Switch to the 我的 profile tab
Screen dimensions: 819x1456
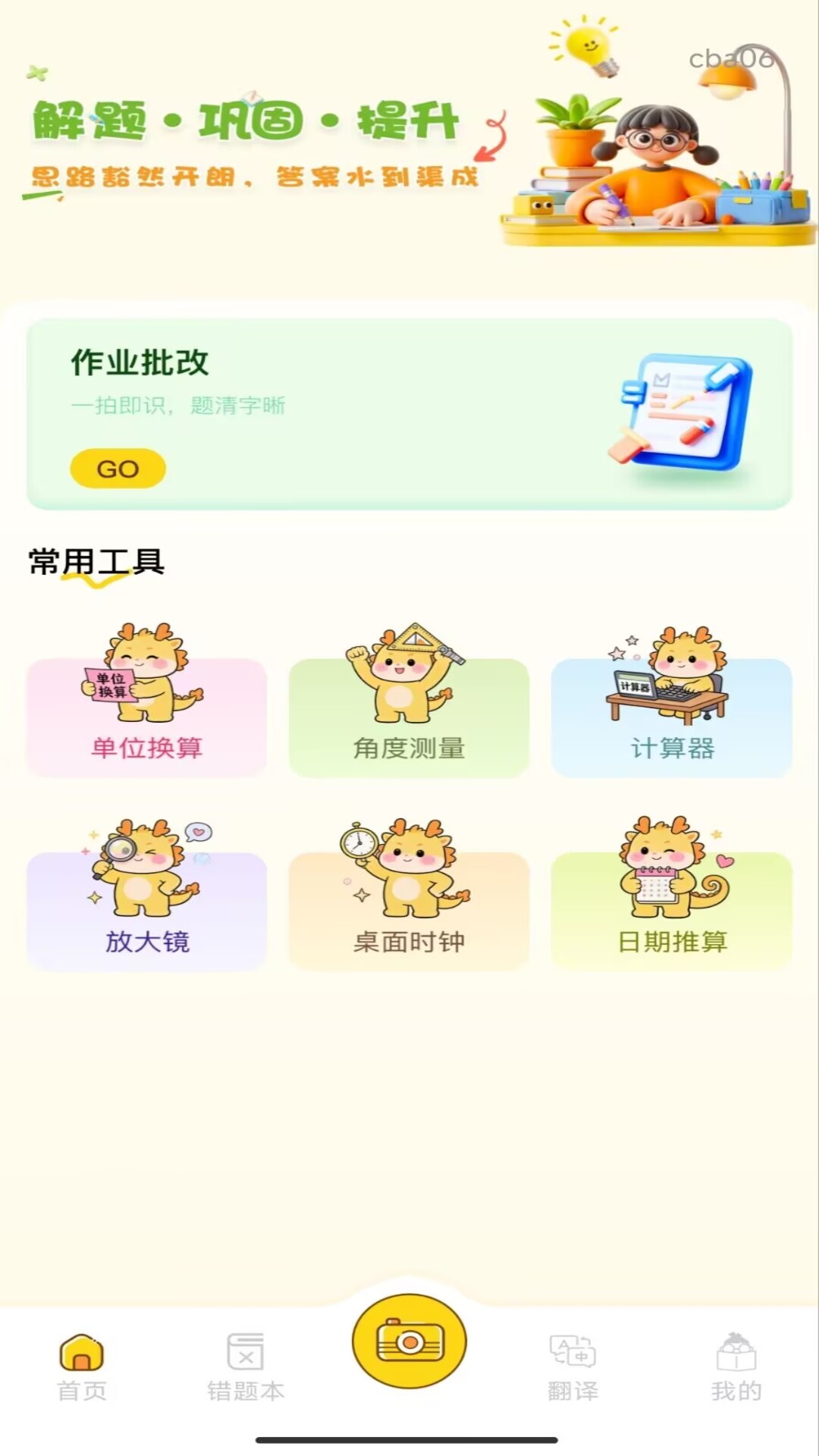click(x=736, y=1365)
